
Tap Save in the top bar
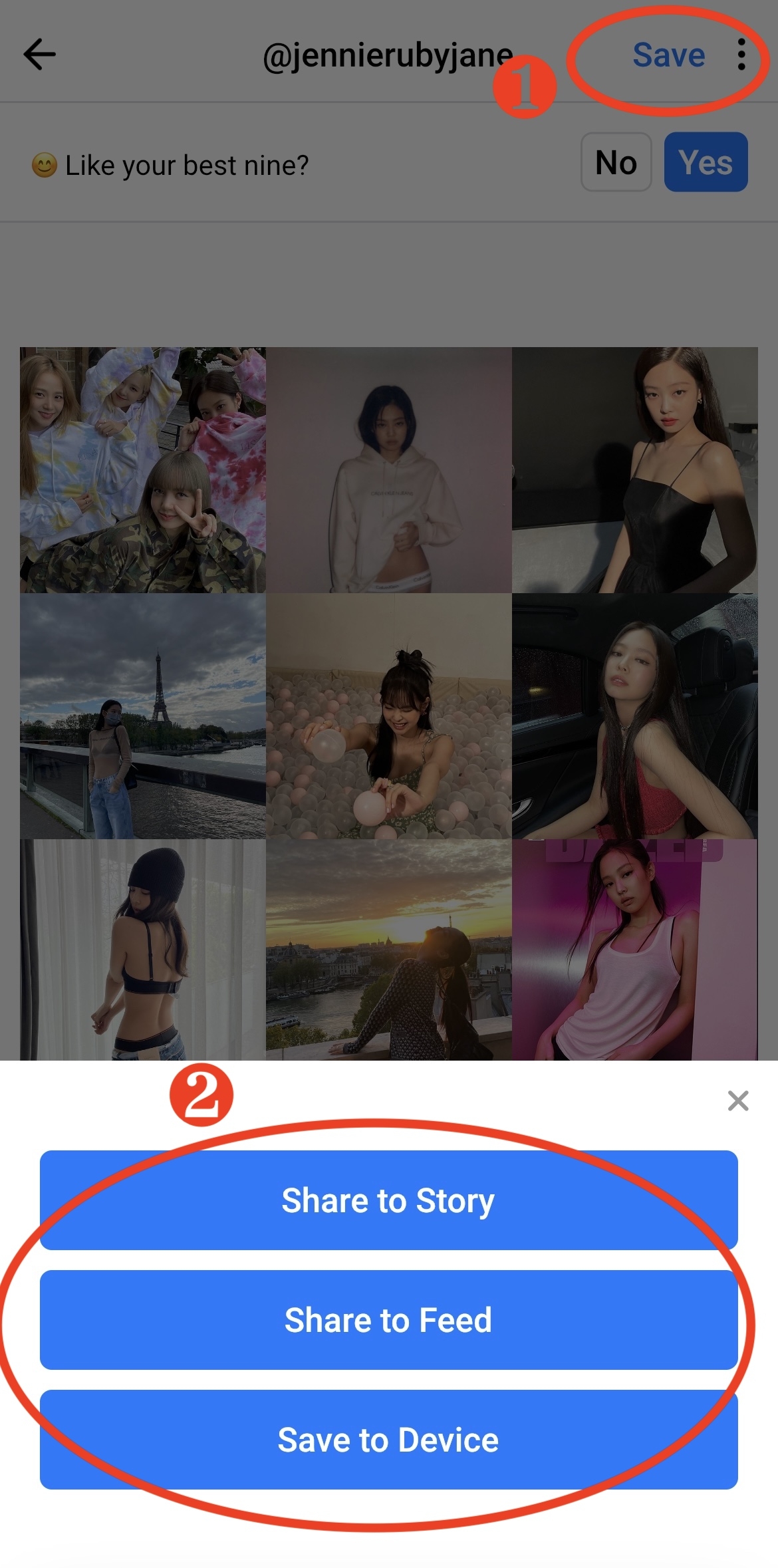pyautogui.click(x=668, y=55)
